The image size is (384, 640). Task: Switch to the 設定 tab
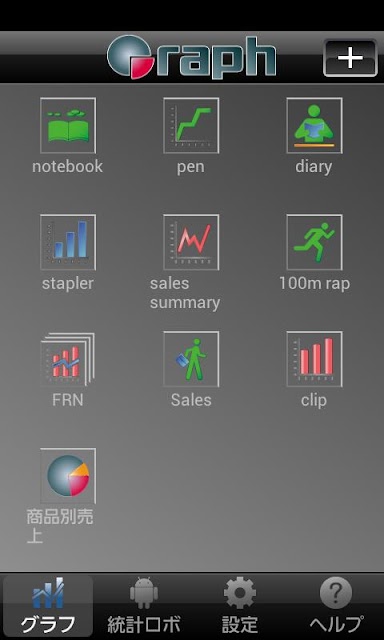pos(240,606)
